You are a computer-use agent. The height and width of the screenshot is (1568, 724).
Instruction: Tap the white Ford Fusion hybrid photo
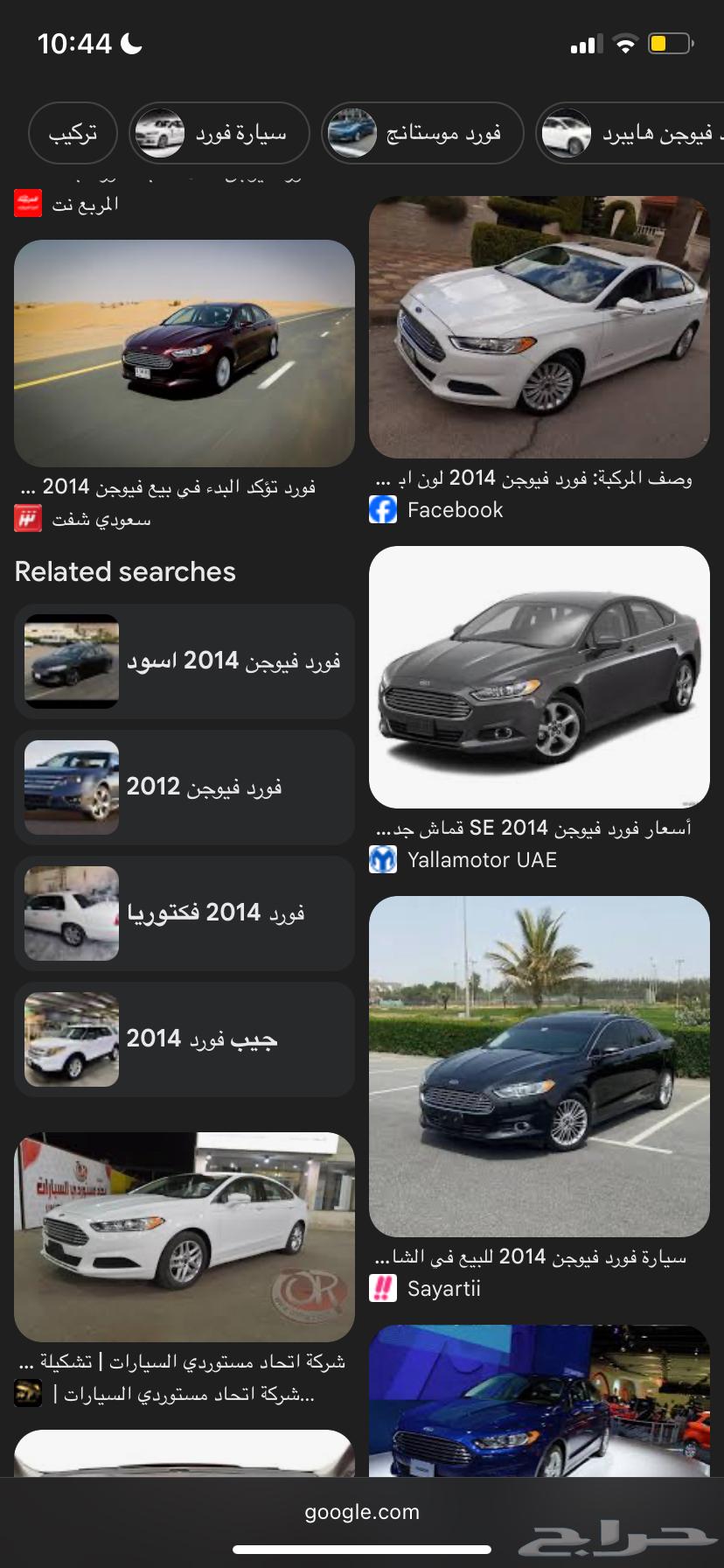(539, 326)
